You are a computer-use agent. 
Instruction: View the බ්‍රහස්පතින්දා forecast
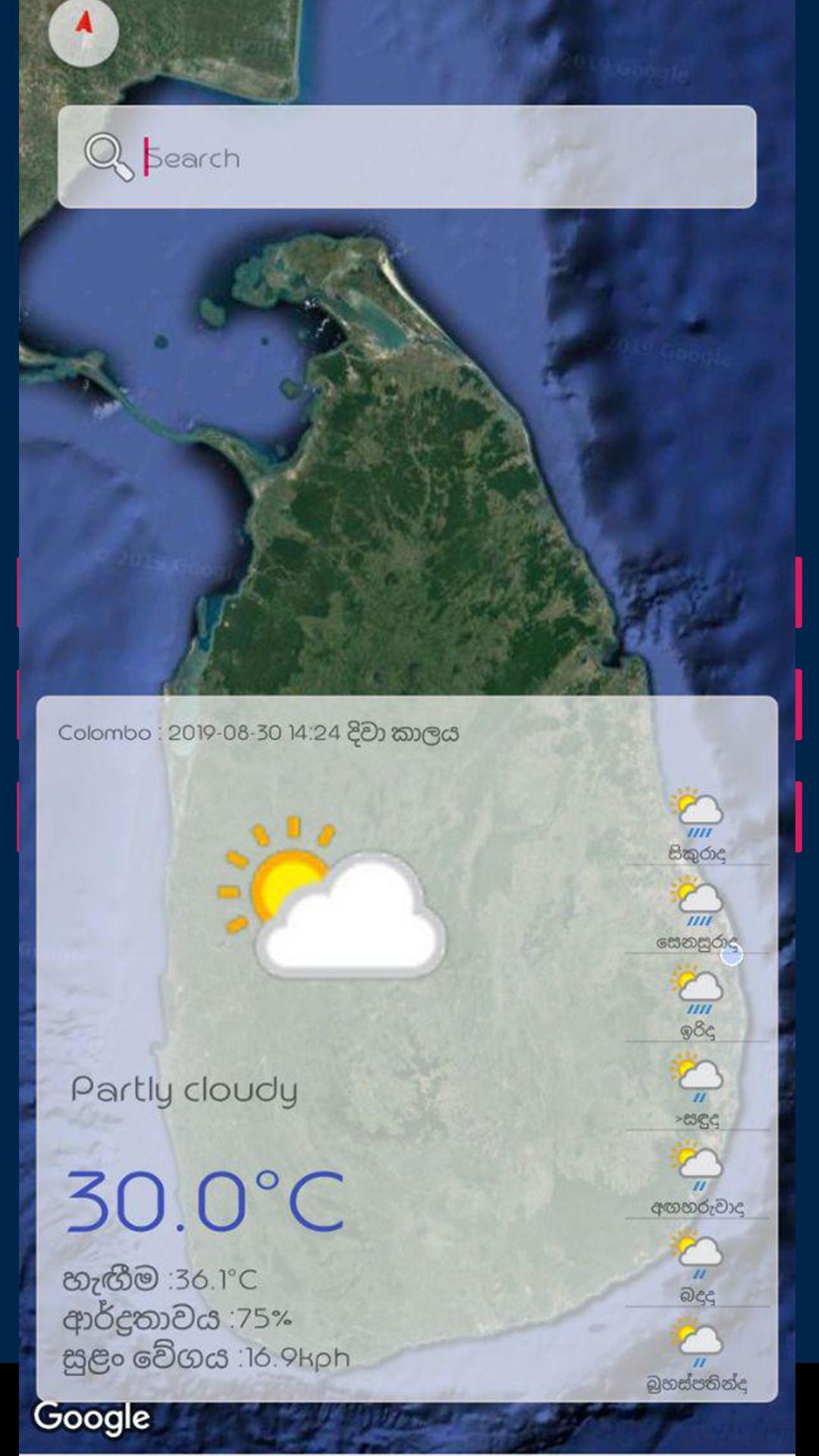(x=697, y=1354)
